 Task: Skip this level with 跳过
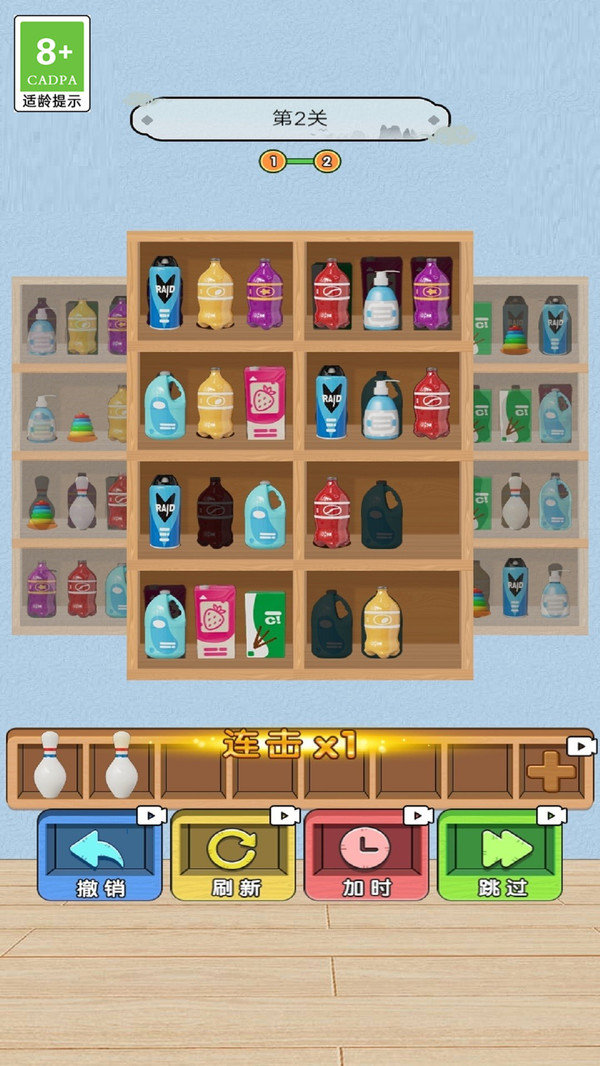(x=501, y=855)
